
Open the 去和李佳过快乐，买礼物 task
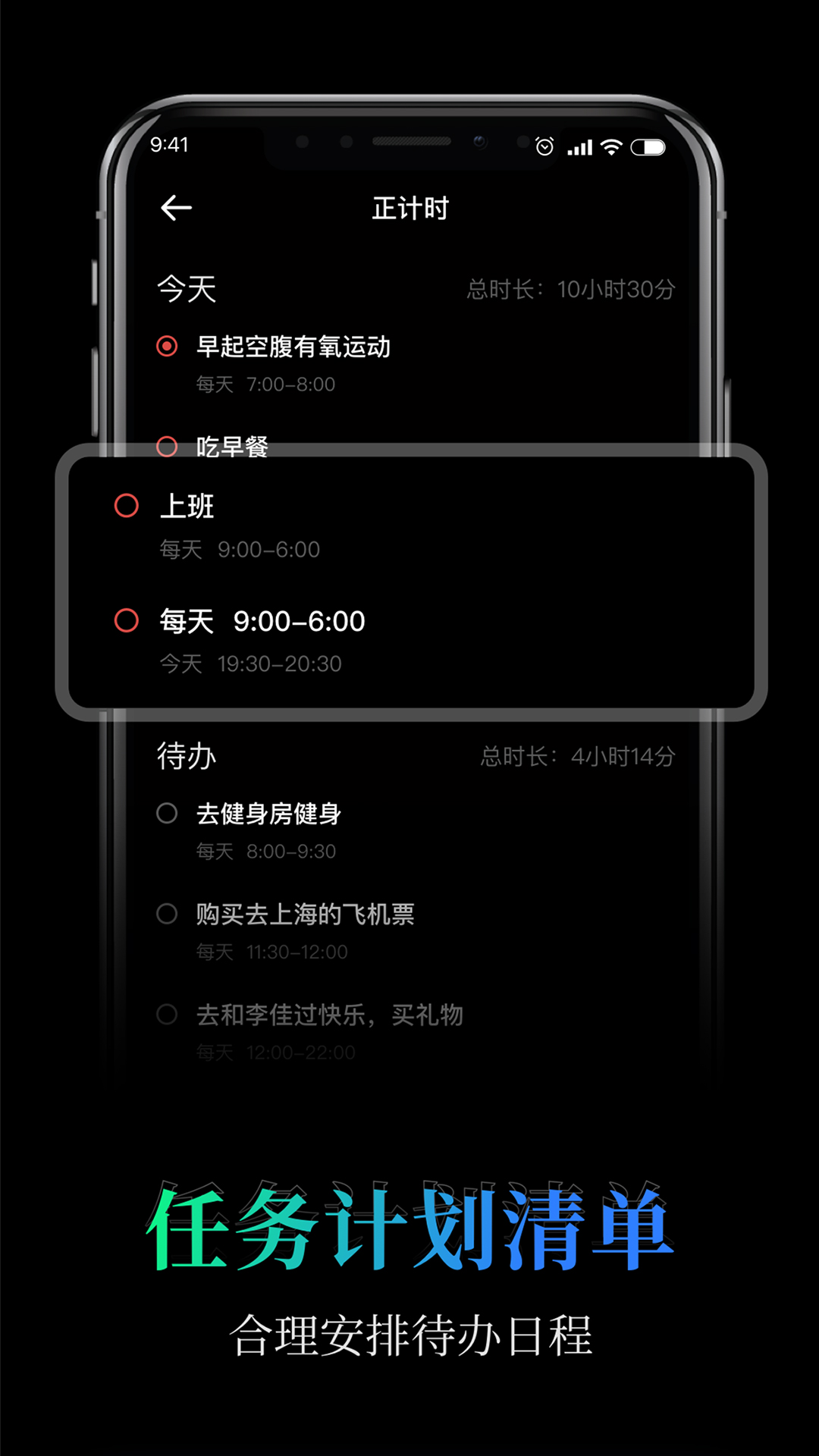point(330,1014)
